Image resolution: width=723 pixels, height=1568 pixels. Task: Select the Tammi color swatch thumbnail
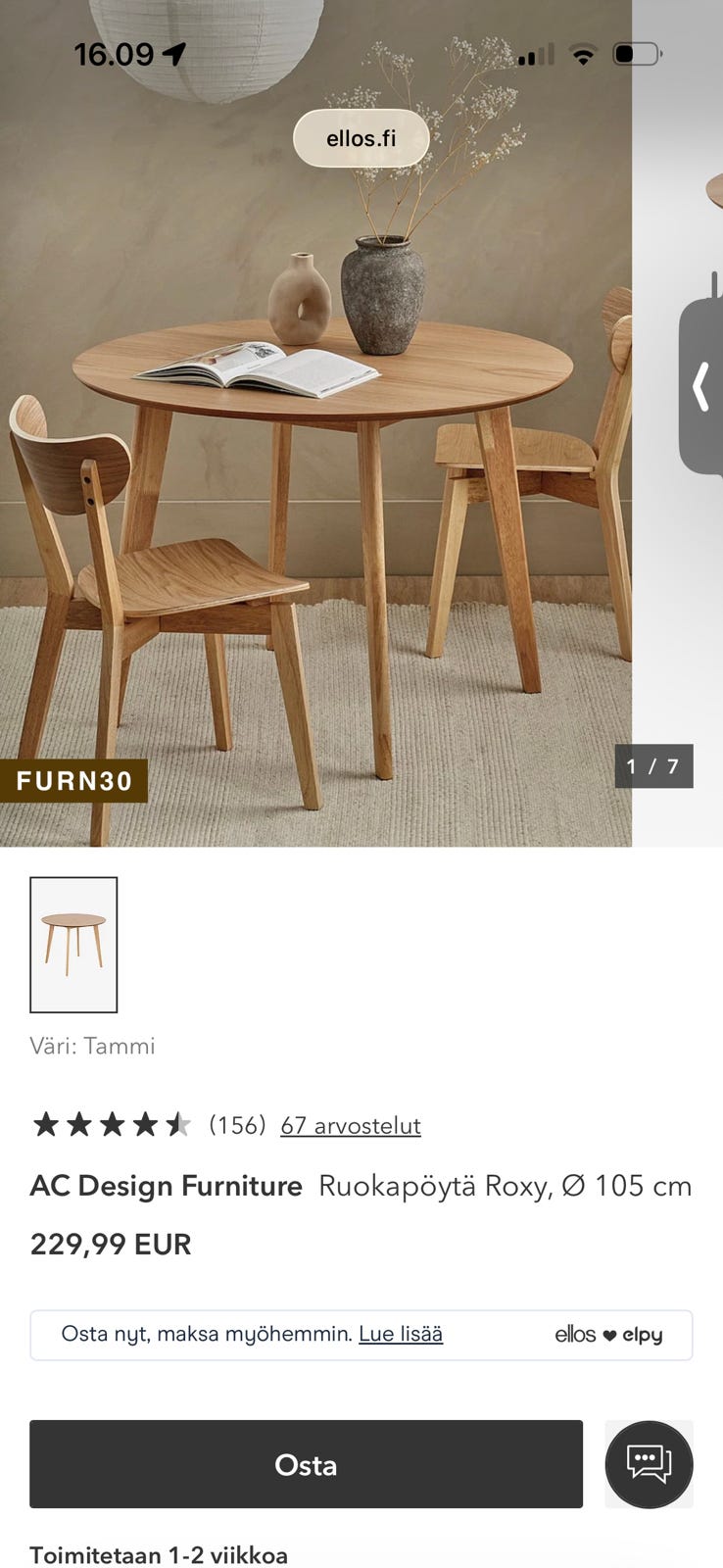73,945
